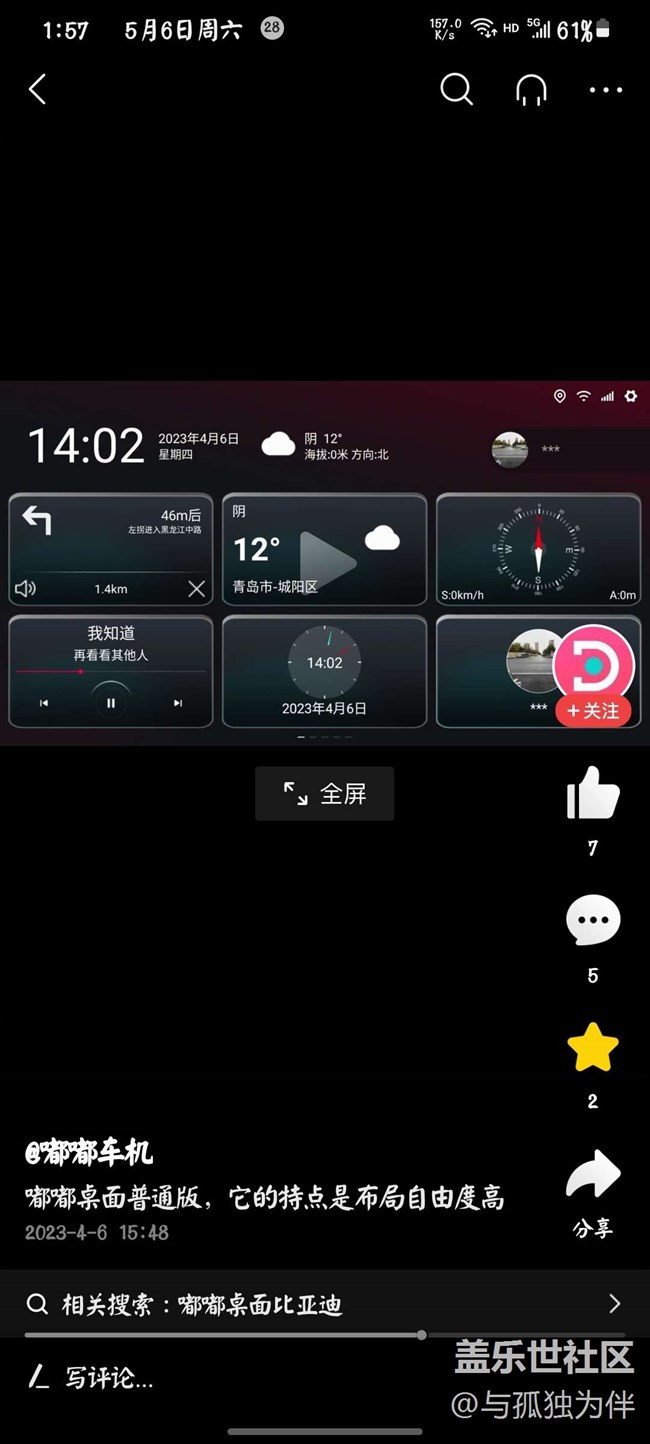Image resolution: width=650 pixels, height=1444 pixels.
Task: Open the three-dot overflow menu
Action: [606, 90]
